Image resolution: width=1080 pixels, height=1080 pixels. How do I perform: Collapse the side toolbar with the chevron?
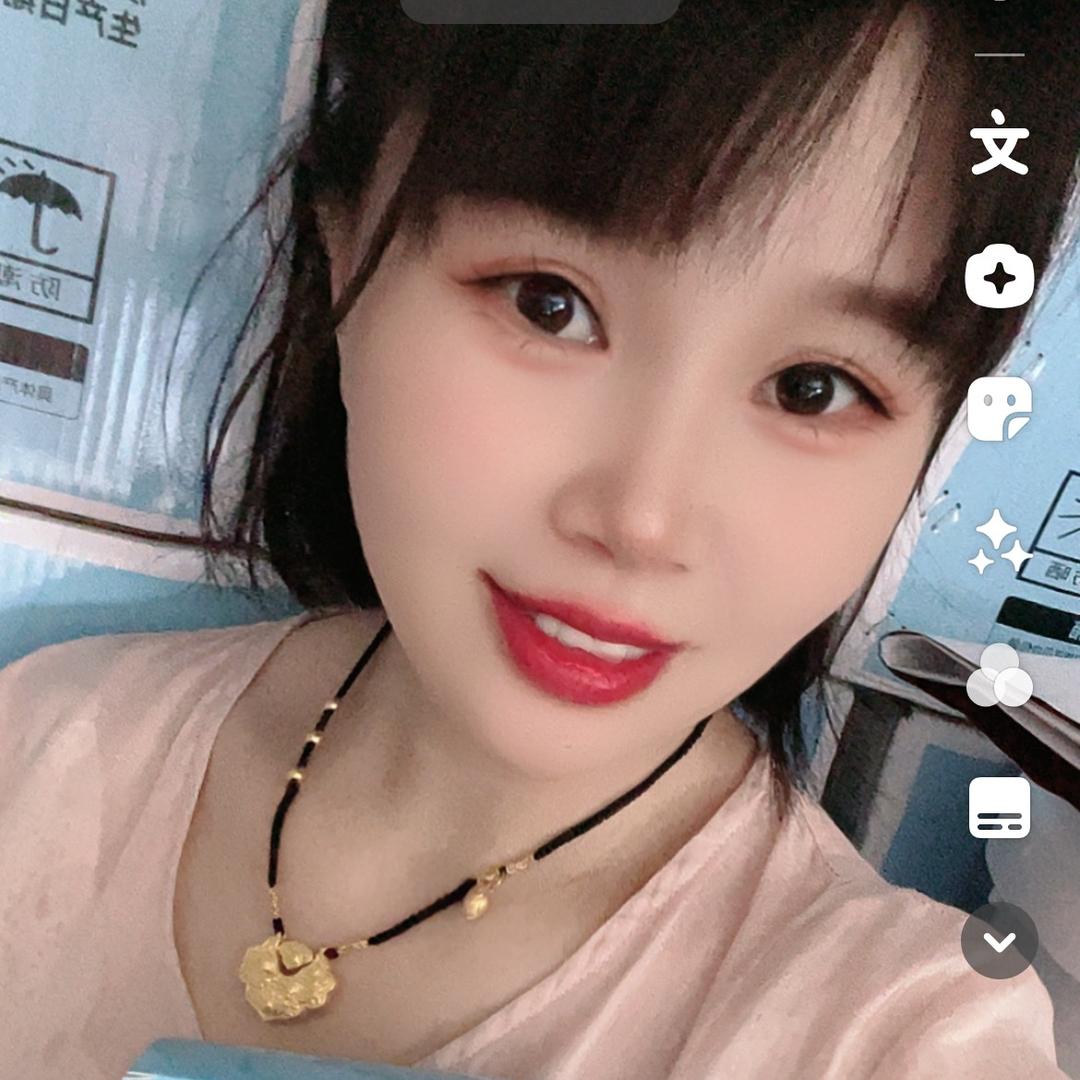[x=999, y=941]
